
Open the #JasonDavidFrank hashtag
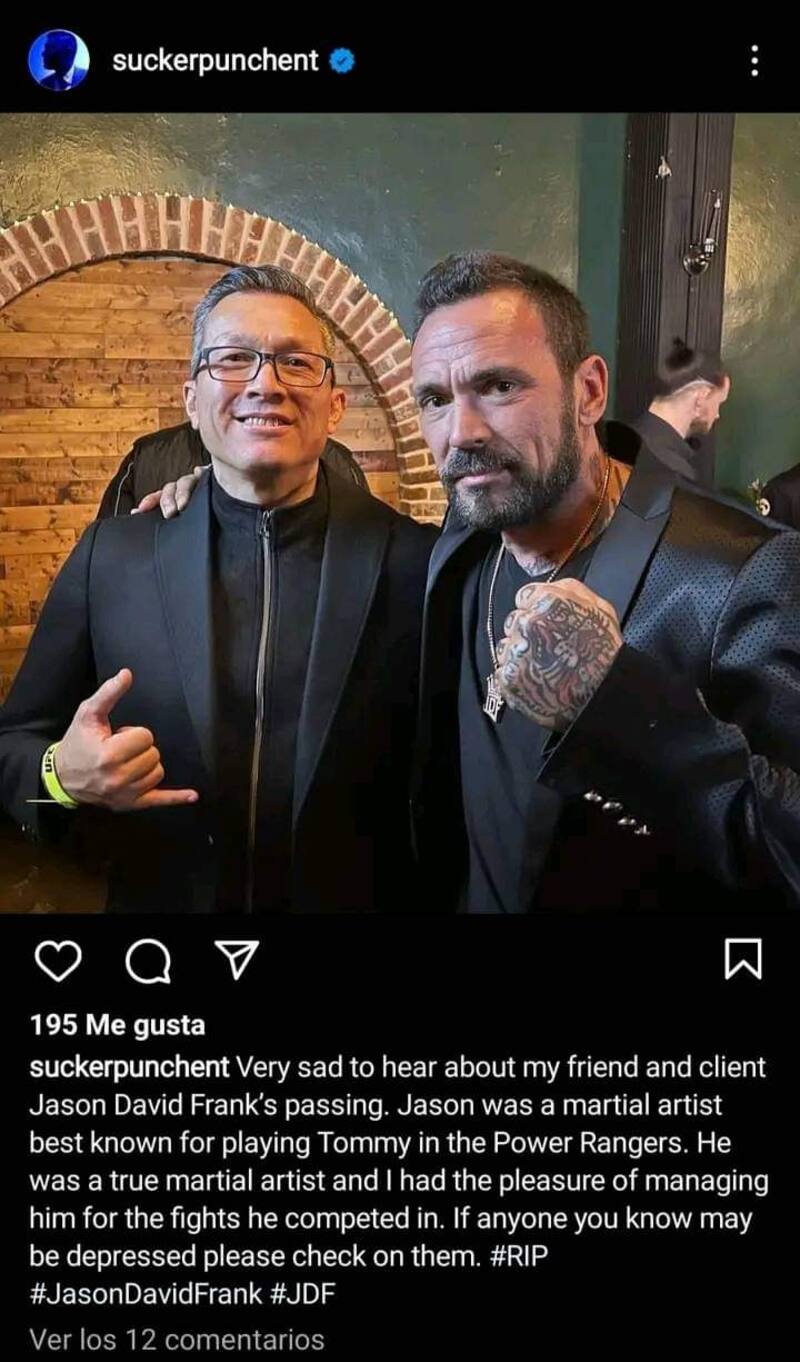coord(145,1294)
